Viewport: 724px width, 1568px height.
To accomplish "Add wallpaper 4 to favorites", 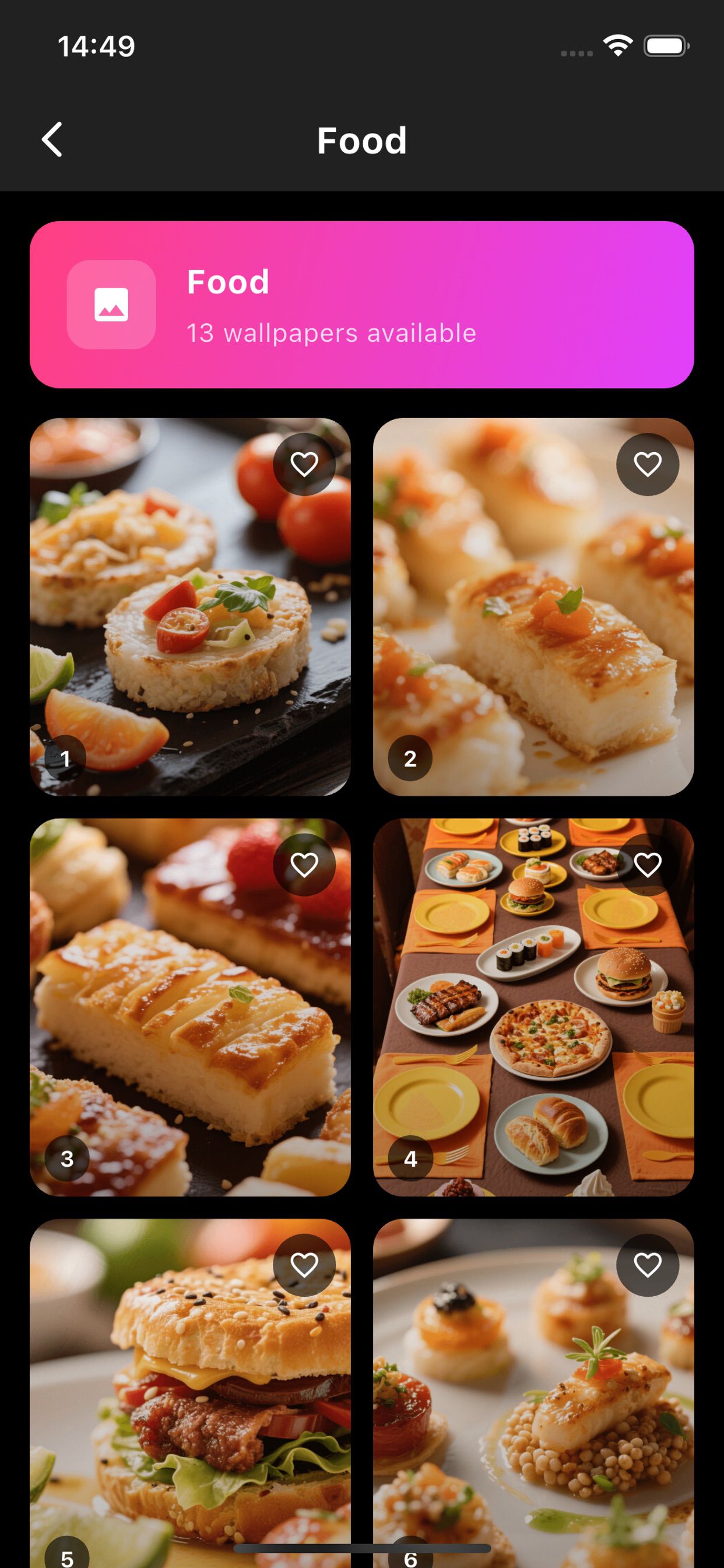I will [x=647, y=864].
